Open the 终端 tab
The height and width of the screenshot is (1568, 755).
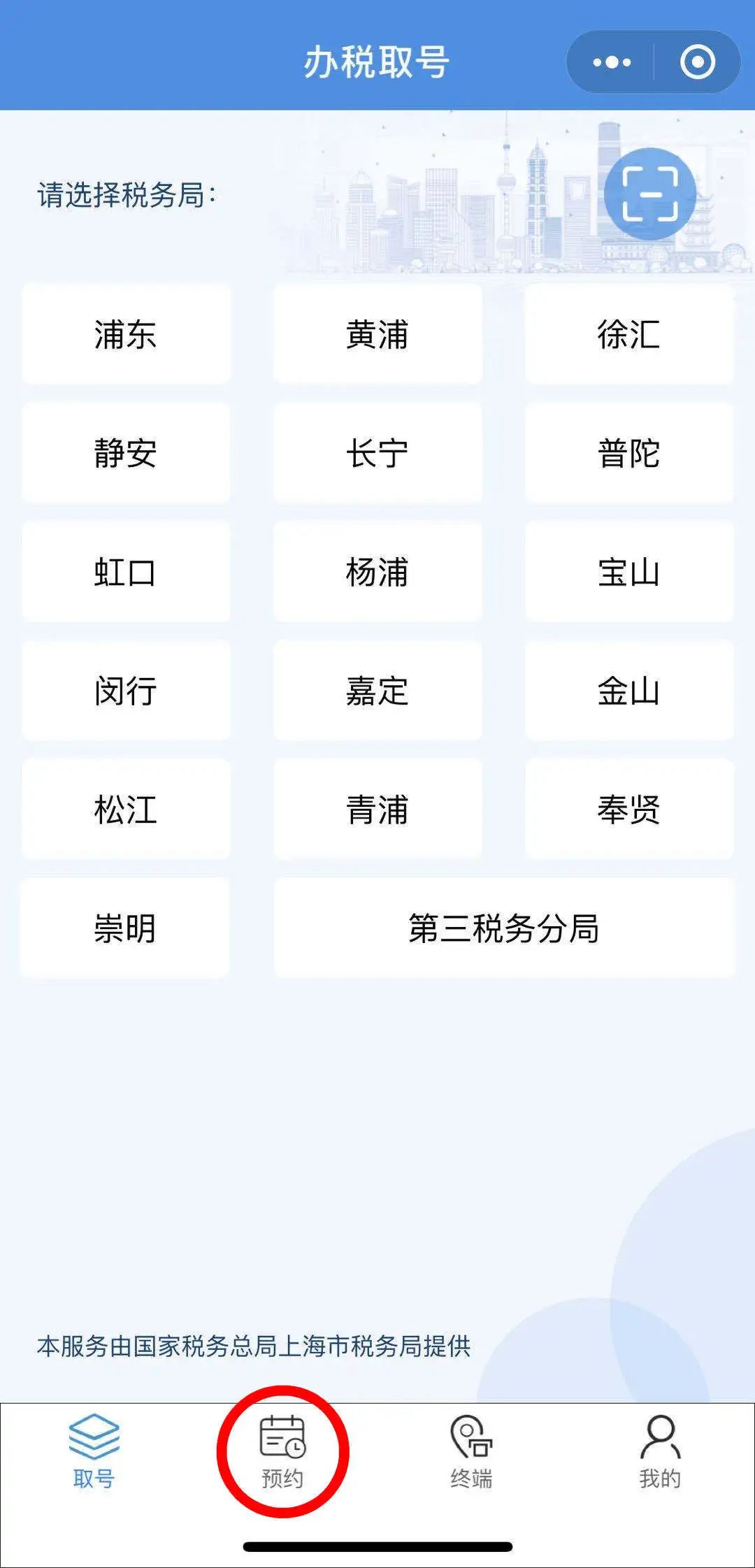[x=471, y=1451]
